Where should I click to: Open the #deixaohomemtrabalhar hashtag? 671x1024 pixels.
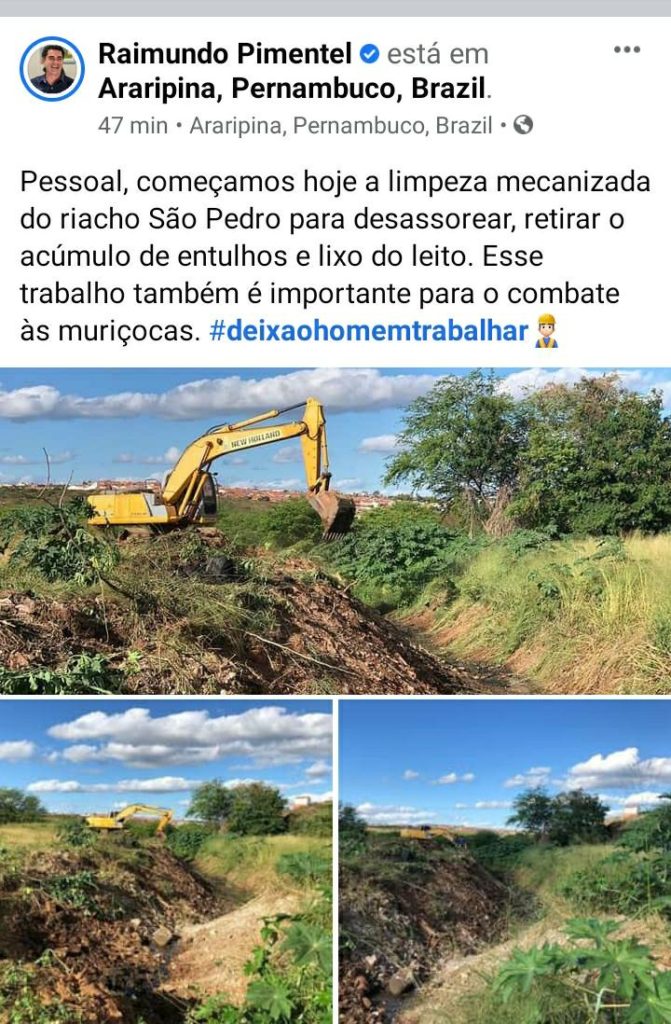(x=369, y=331)
